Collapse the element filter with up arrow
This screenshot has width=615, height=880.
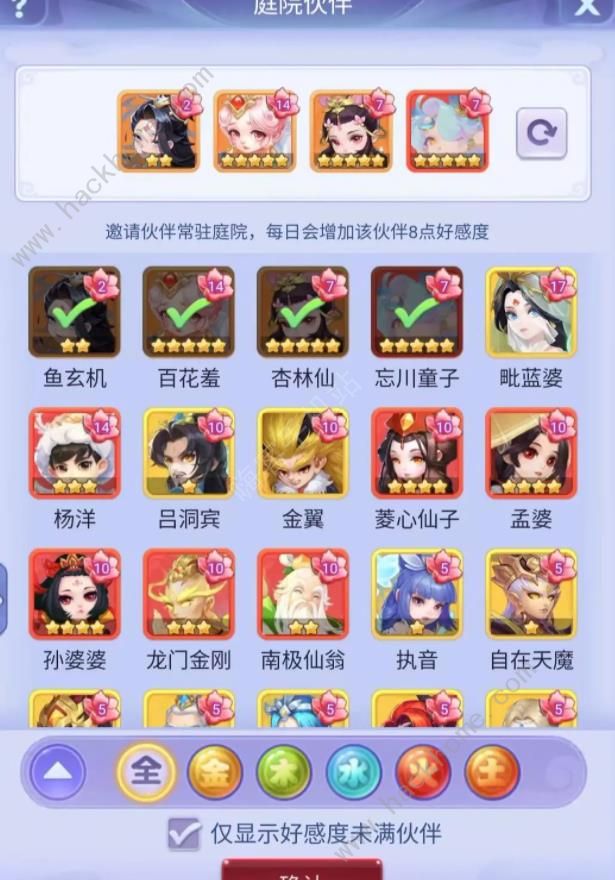57,772
